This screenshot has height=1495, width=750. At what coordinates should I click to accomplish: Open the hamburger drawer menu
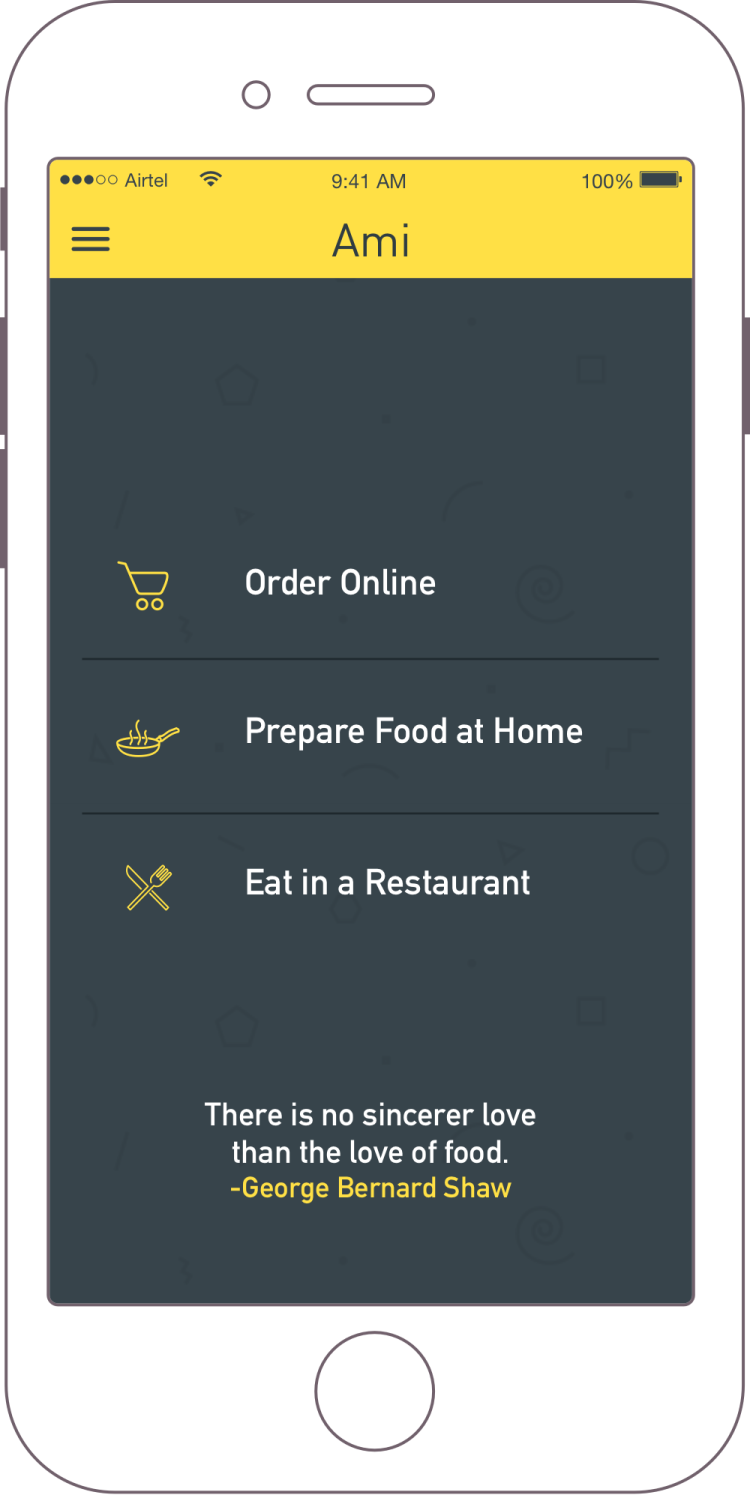90,239
